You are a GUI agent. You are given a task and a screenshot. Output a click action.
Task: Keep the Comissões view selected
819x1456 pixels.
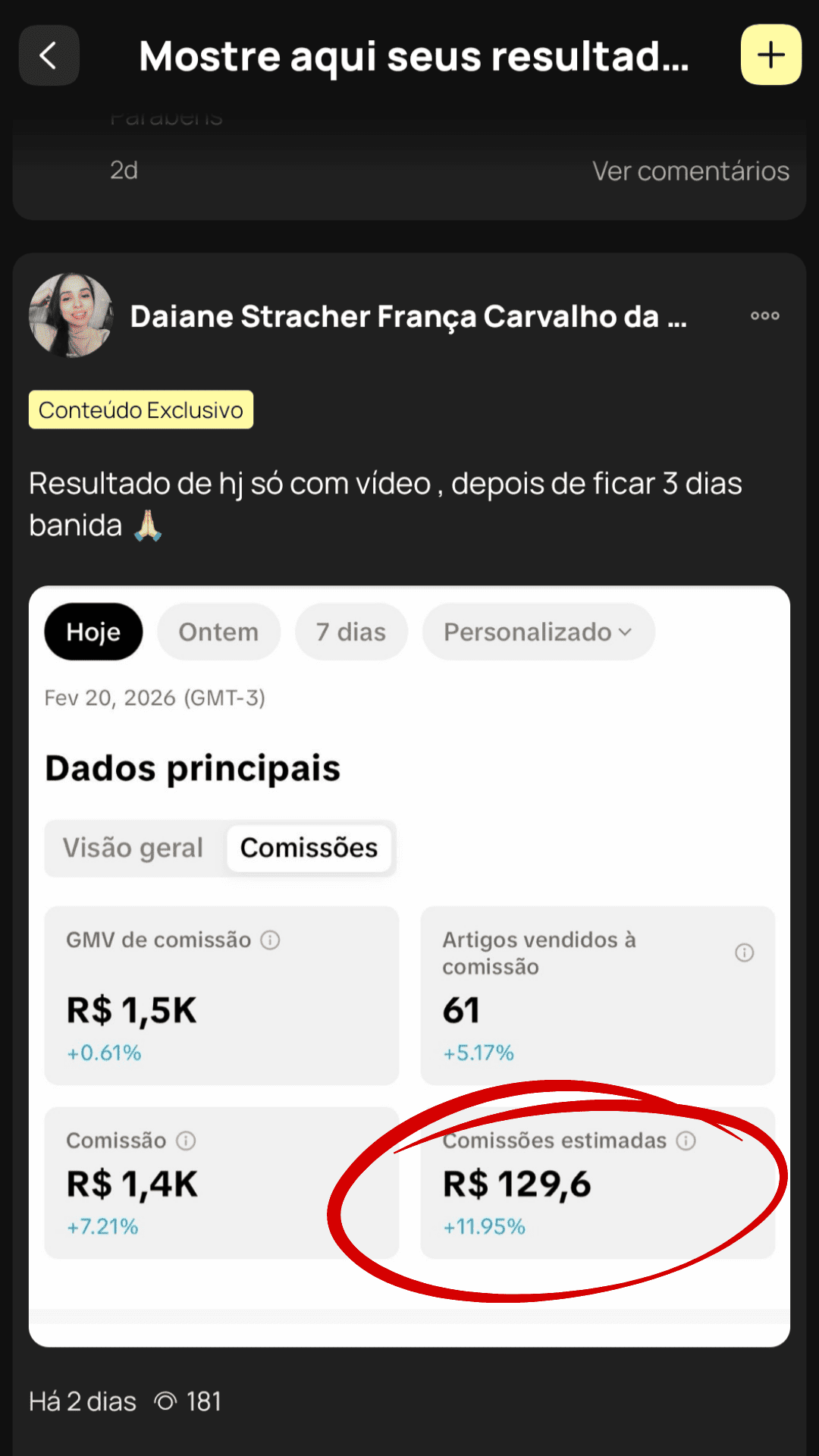tap(309, 848)
